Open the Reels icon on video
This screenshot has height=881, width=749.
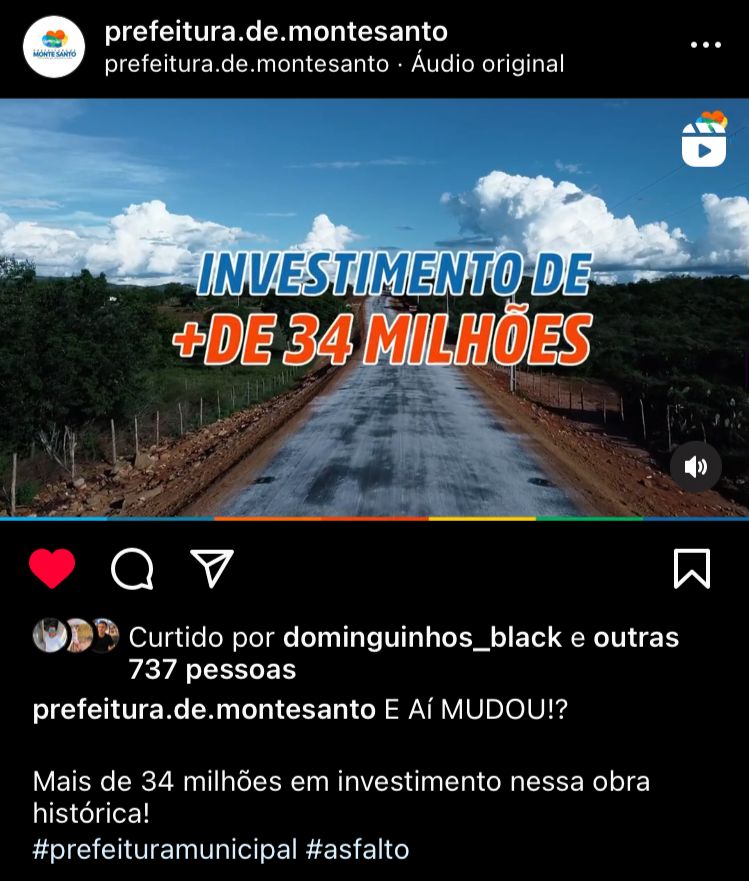704,141
